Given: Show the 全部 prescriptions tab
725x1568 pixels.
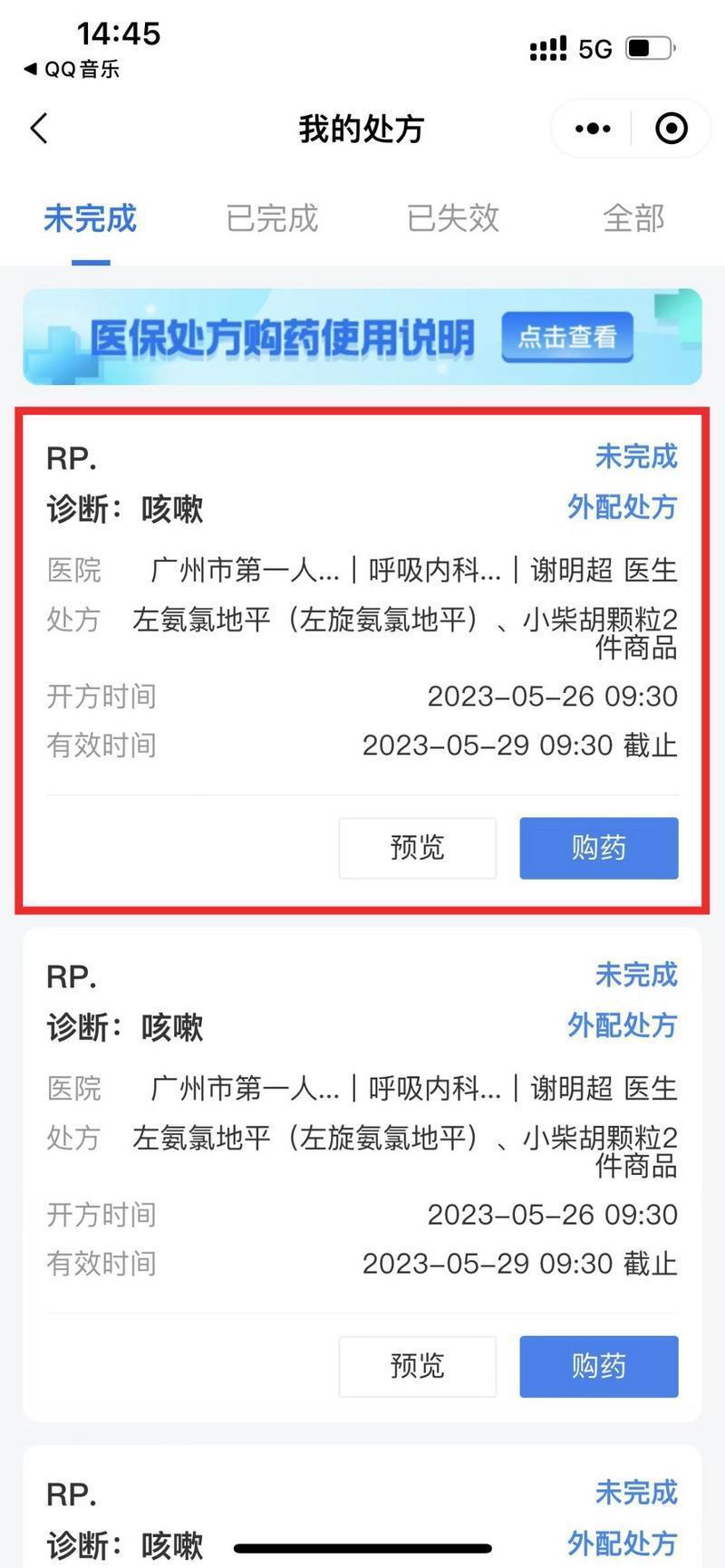Looking at the screenshot, I should point(633,218).
